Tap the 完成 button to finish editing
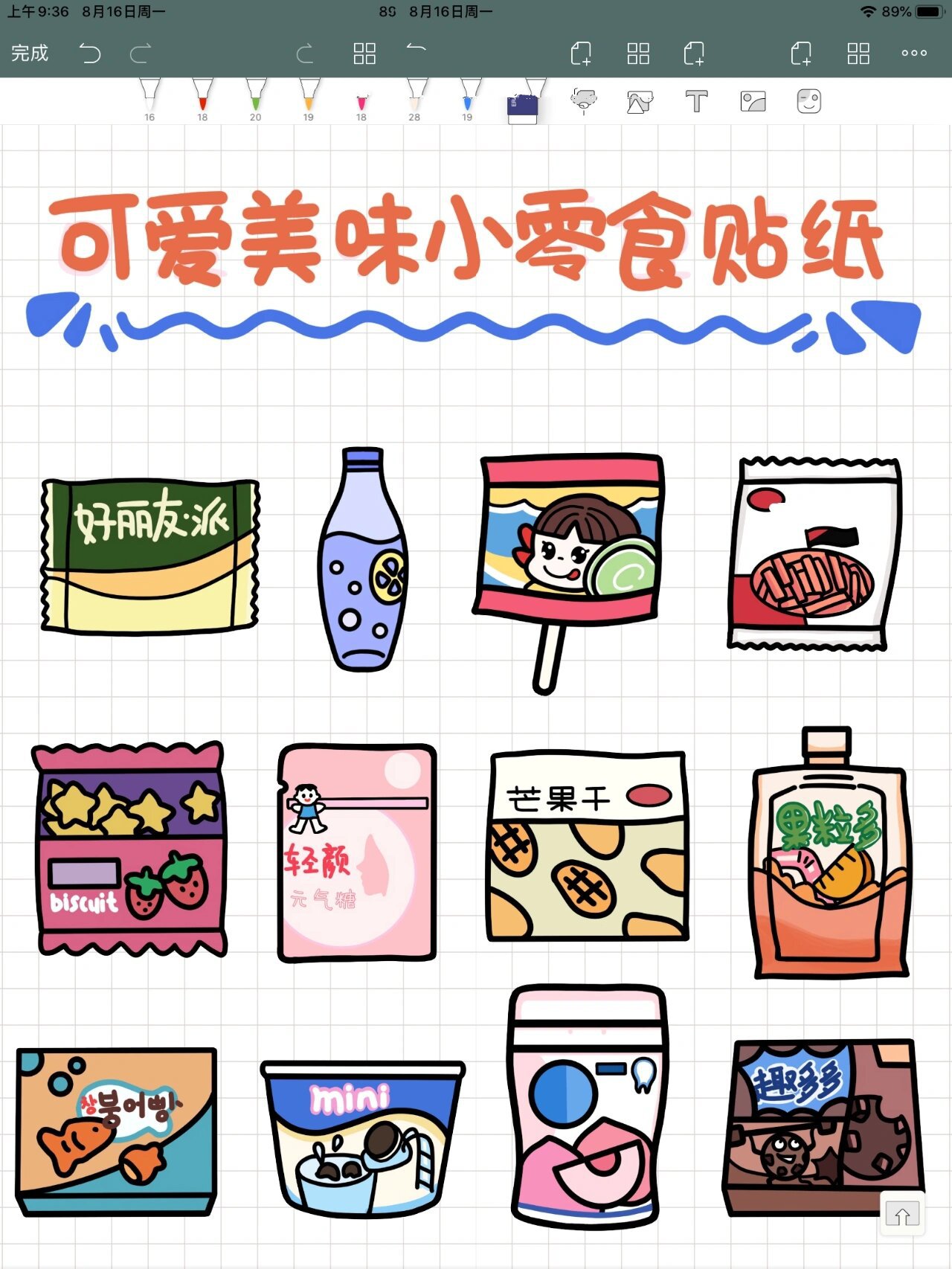 [28, 52]
